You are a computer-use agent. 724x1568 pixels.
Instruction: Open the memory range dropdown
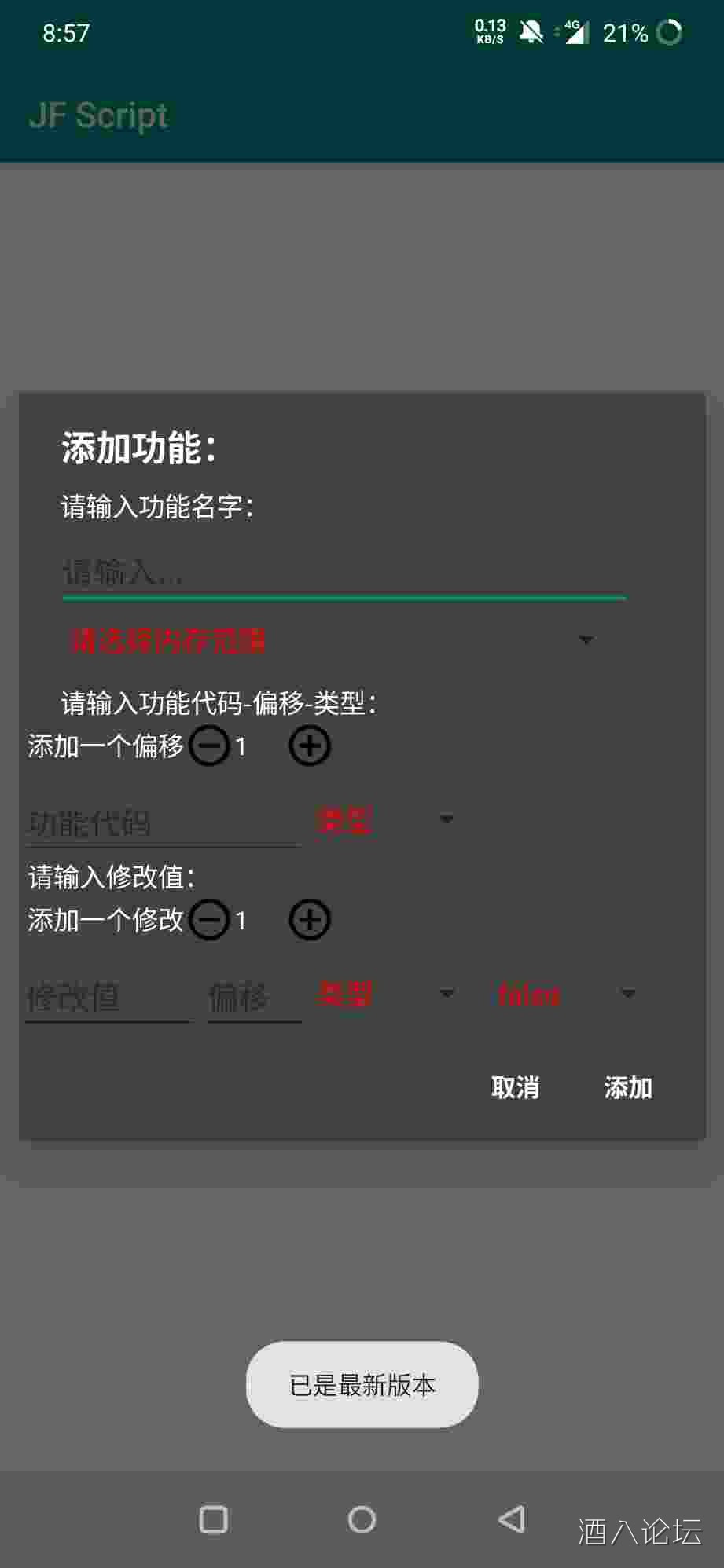tap(330, 641)
